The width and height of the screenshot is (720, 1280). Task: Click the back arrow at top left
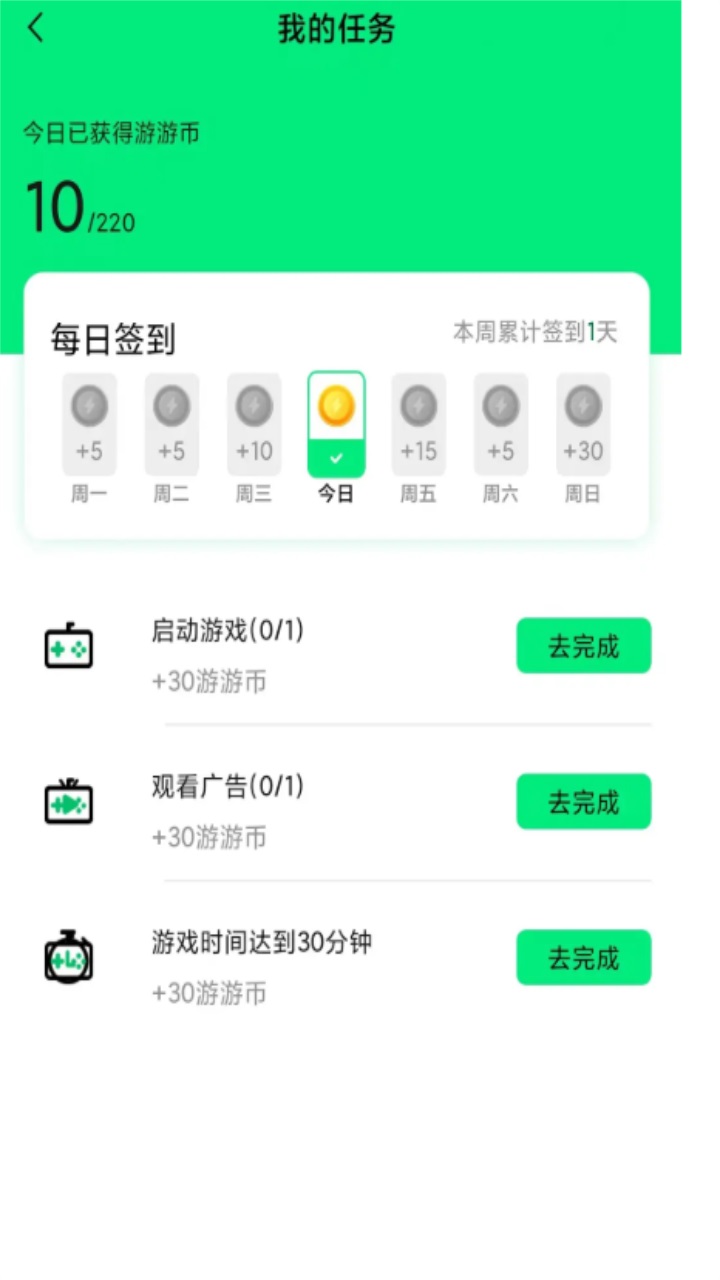click(36, 28)
